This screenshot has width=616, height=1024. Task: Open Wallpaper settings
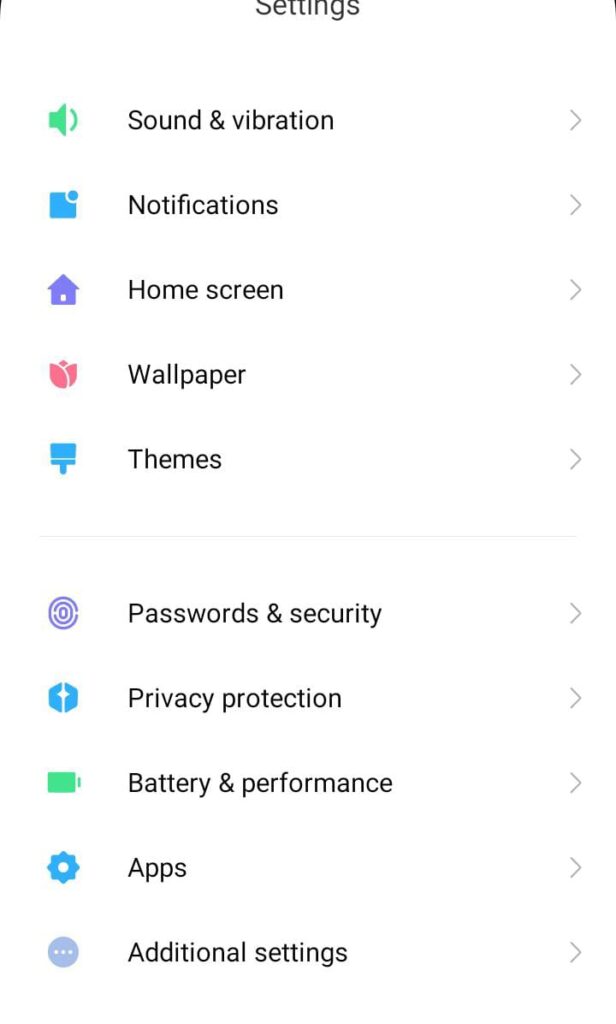pos(308,375)
